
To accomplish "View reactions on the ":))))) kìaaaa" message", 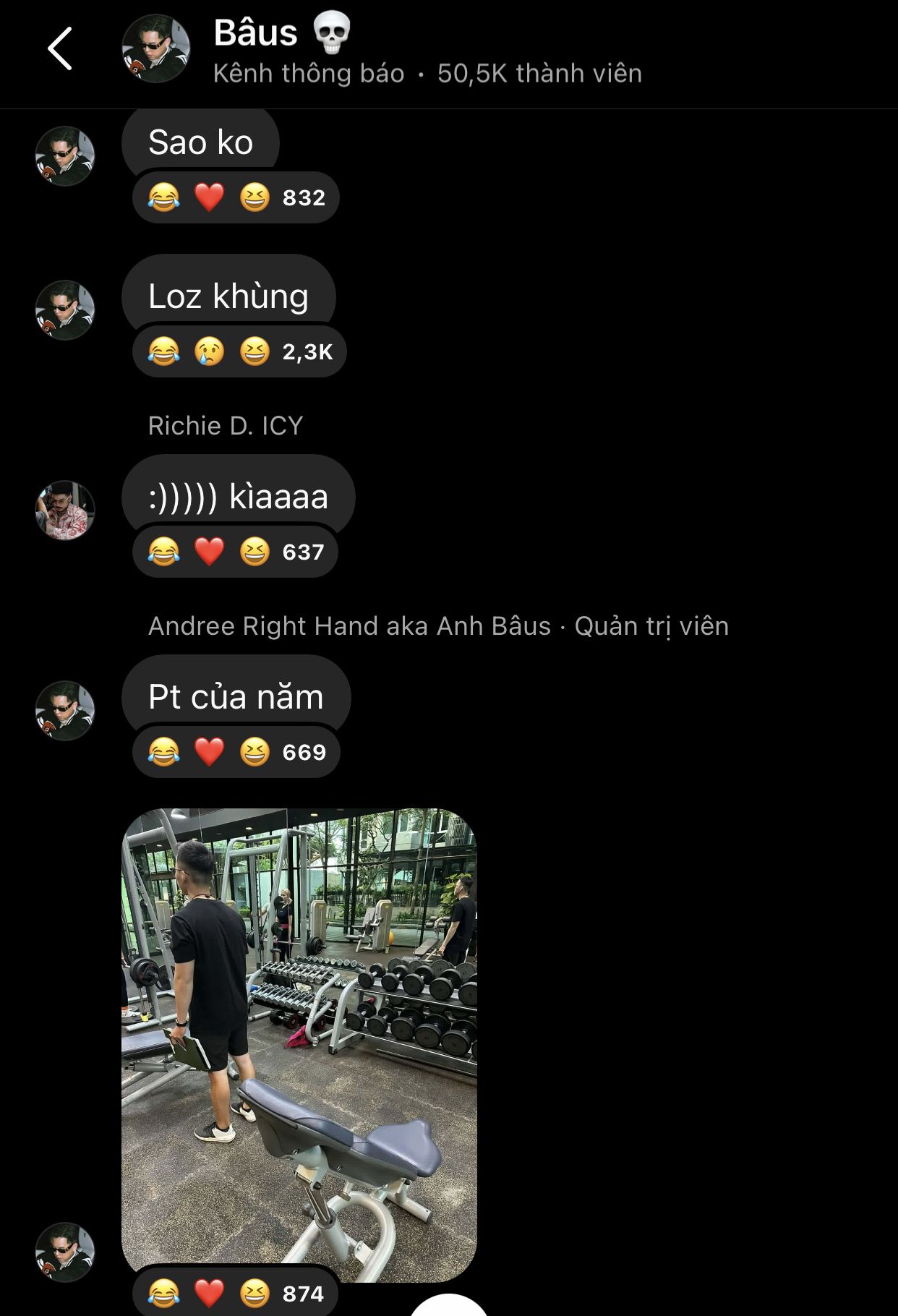I will click(235, 552).
